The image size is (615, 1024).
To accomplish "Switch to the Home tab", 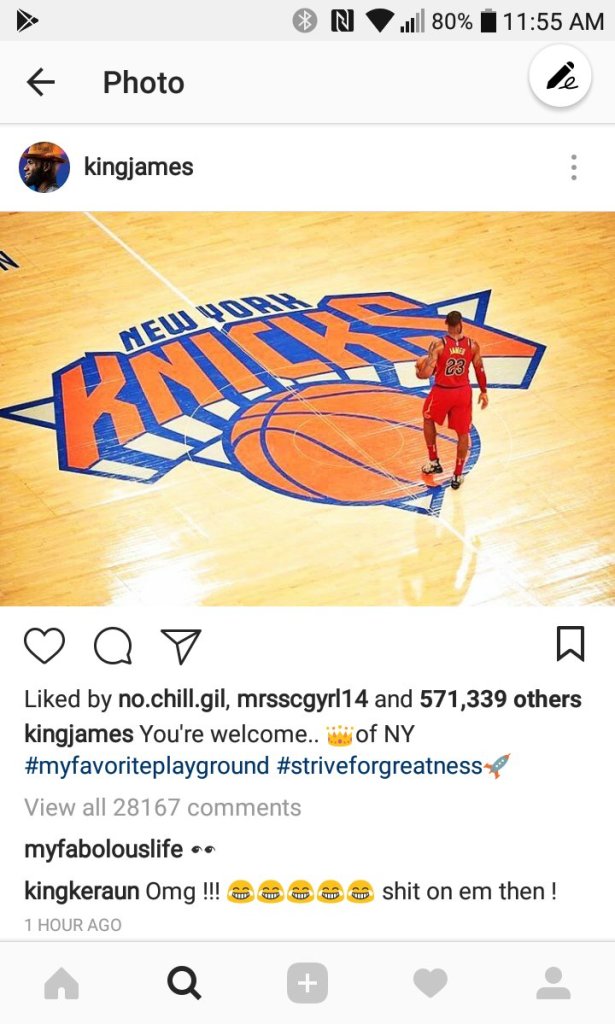I will 62,985.
